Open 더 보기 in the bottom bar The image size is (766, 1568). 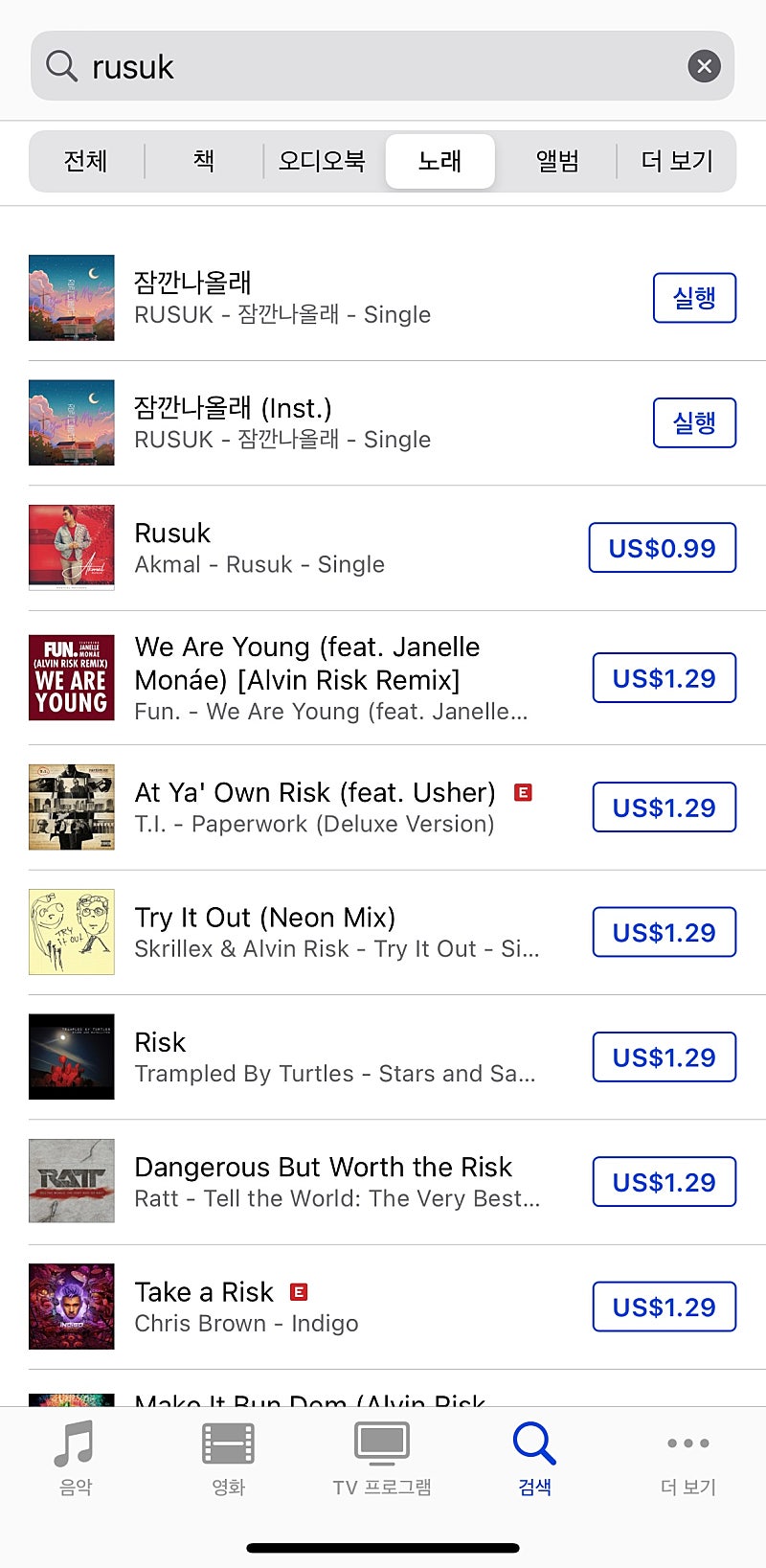(x=688, y=1458)
